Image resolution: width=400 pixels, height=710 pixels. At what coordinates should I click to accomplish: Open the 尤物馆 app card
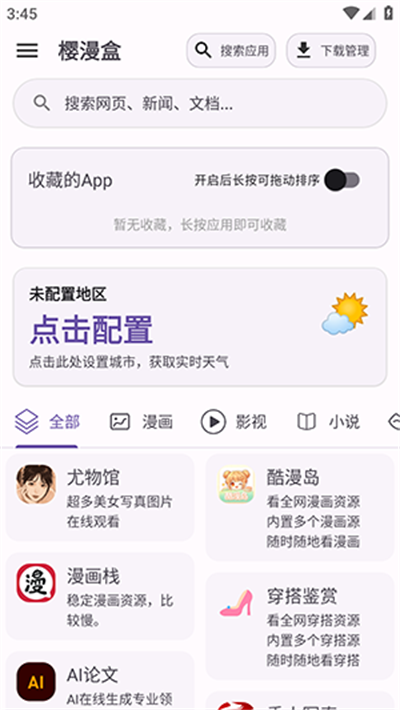click(x=100, y=497)
